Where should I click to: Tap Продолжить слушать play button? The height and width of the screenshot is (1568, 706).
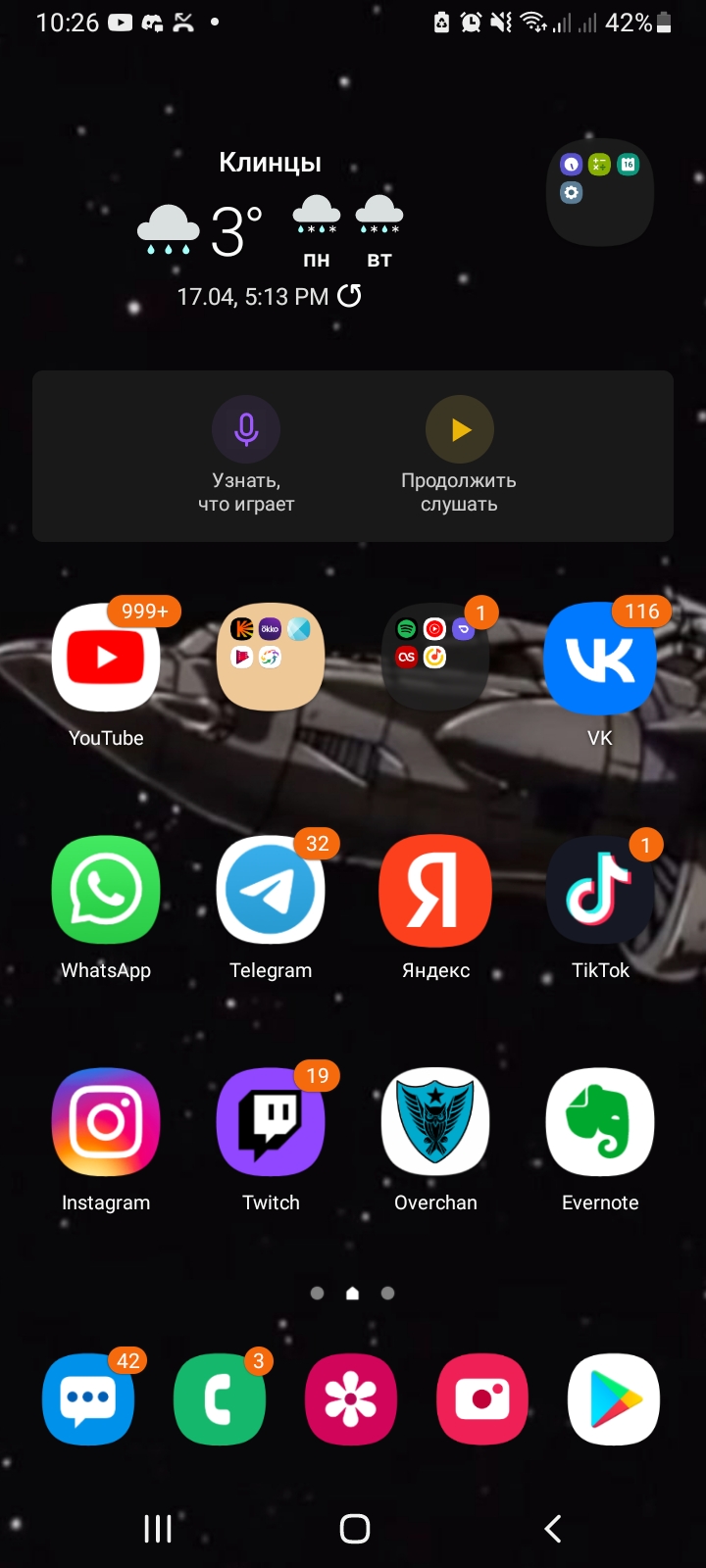(x=459, y=429)
